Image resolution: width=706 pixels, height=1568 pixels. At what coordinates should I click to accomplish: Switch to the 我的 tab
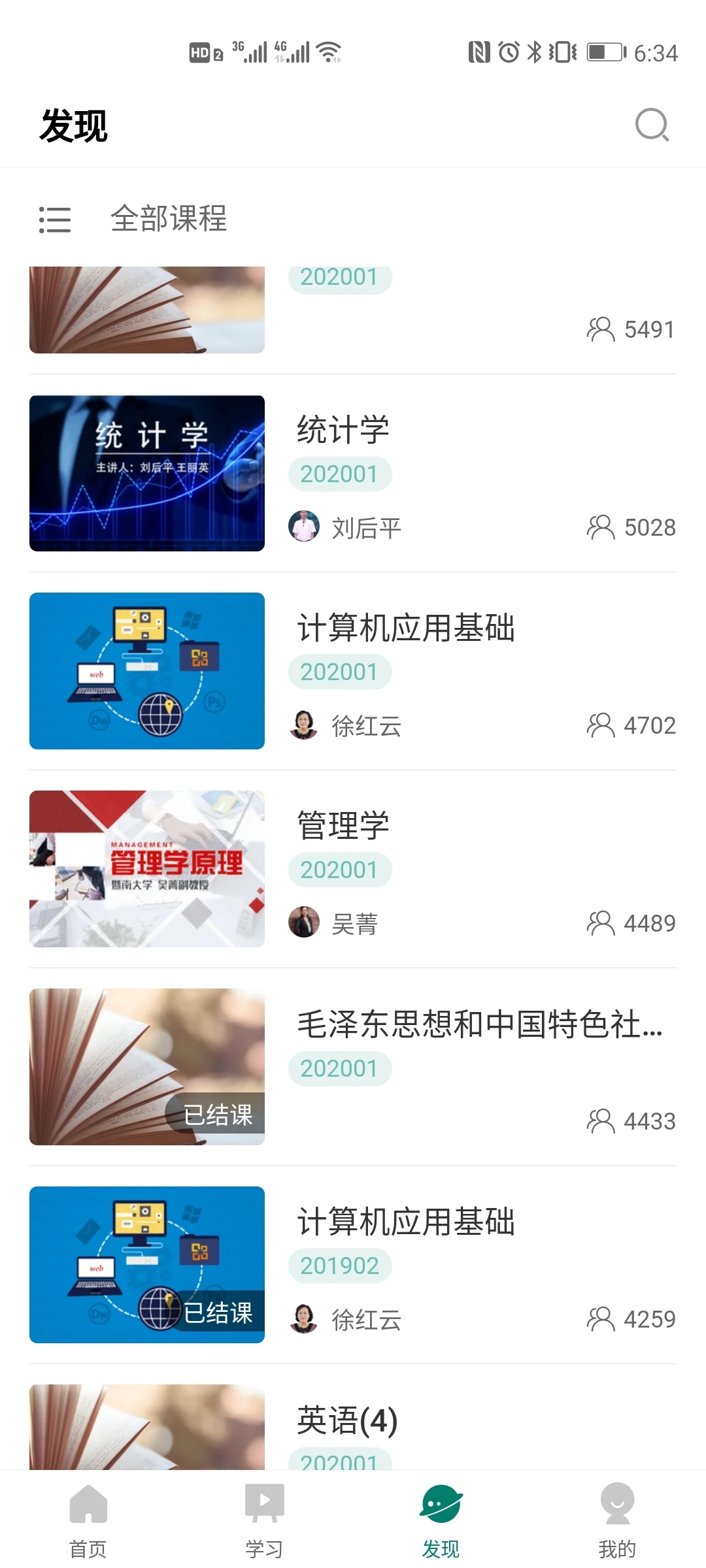click(x=617, y=1516)
